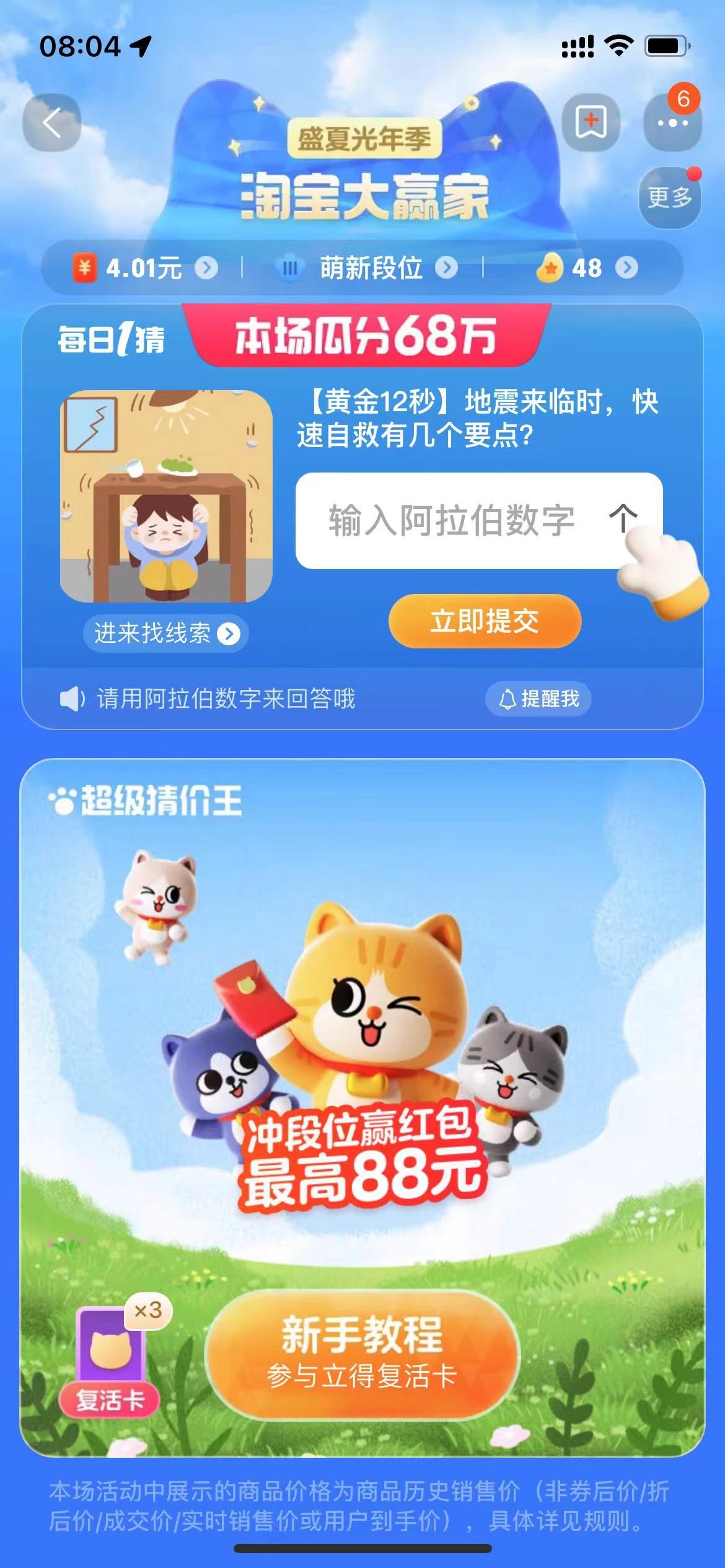Screen dimensions: 725x1568
Task: Open 进来找线索 hint link
Action: (x=166, y=633)
